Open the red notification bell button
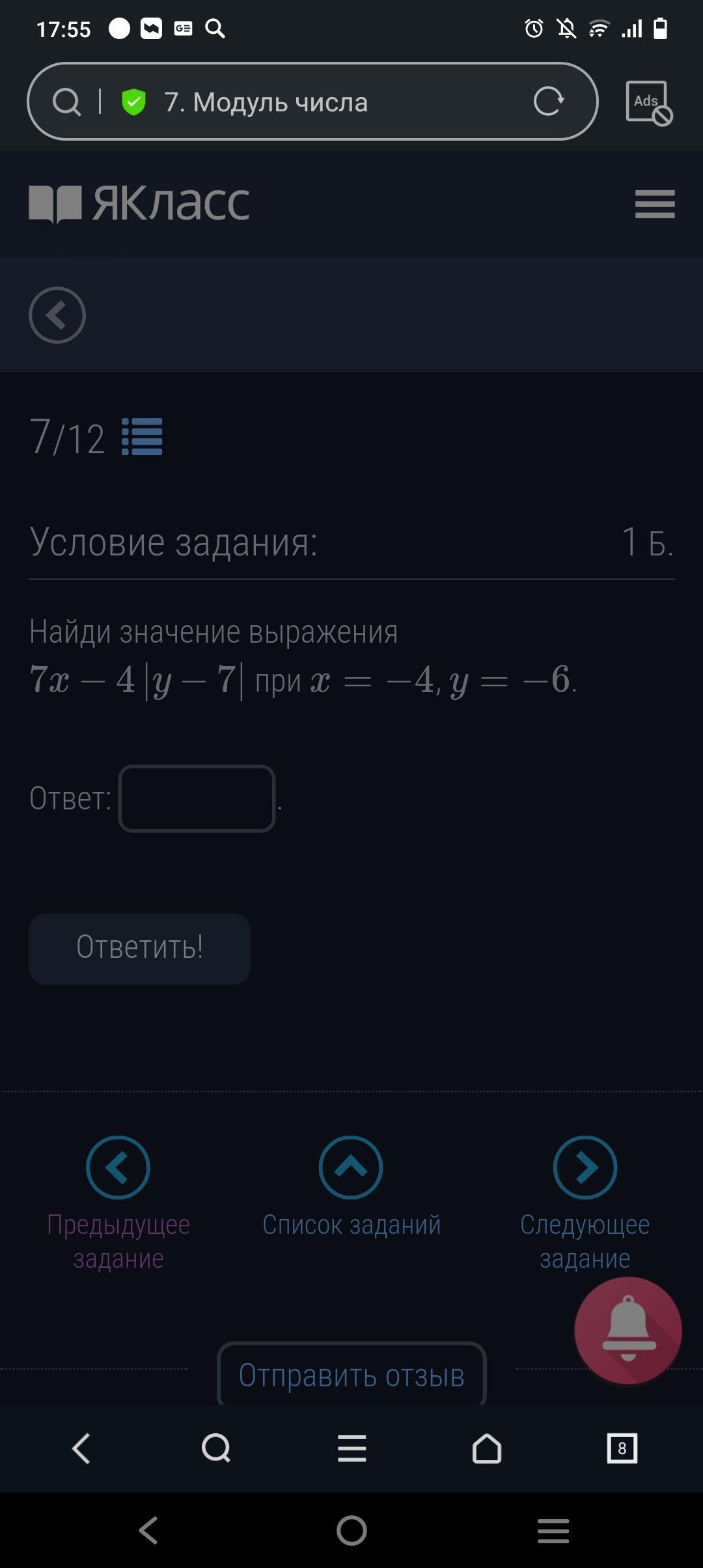703x1568 pixels. pos(627,1330)
